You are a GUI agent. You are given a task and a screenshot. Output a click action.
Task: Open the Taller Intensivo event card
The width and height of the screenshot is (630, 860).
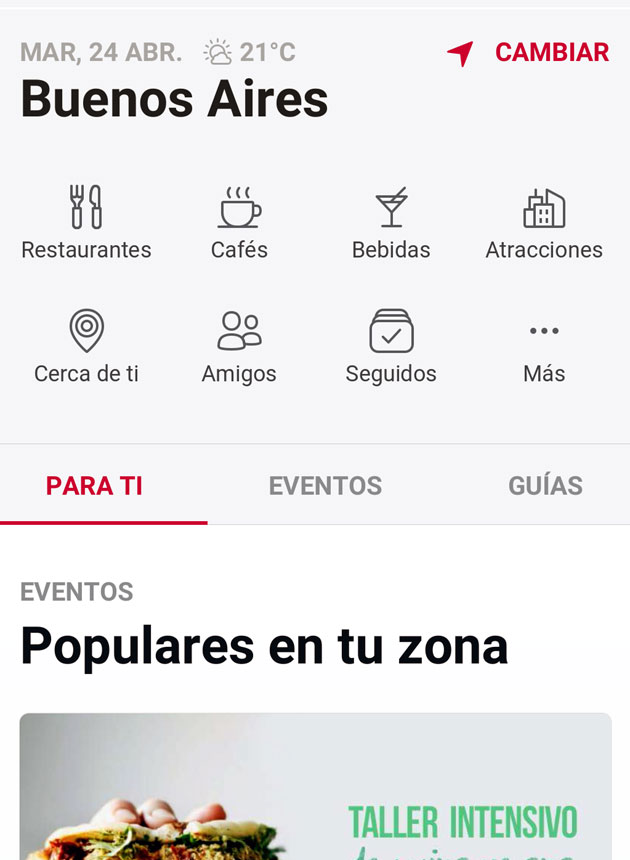coord(315,790)
